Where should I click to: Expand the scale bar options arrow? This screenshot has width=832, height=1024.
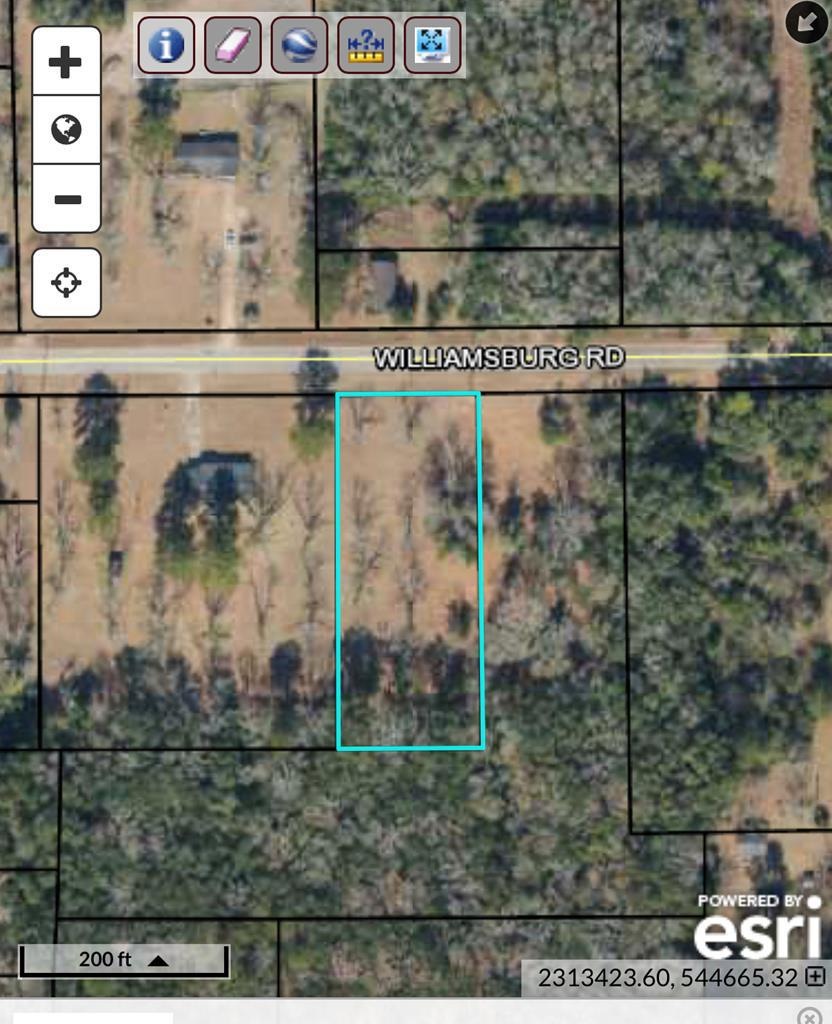(x=160, y=959)
